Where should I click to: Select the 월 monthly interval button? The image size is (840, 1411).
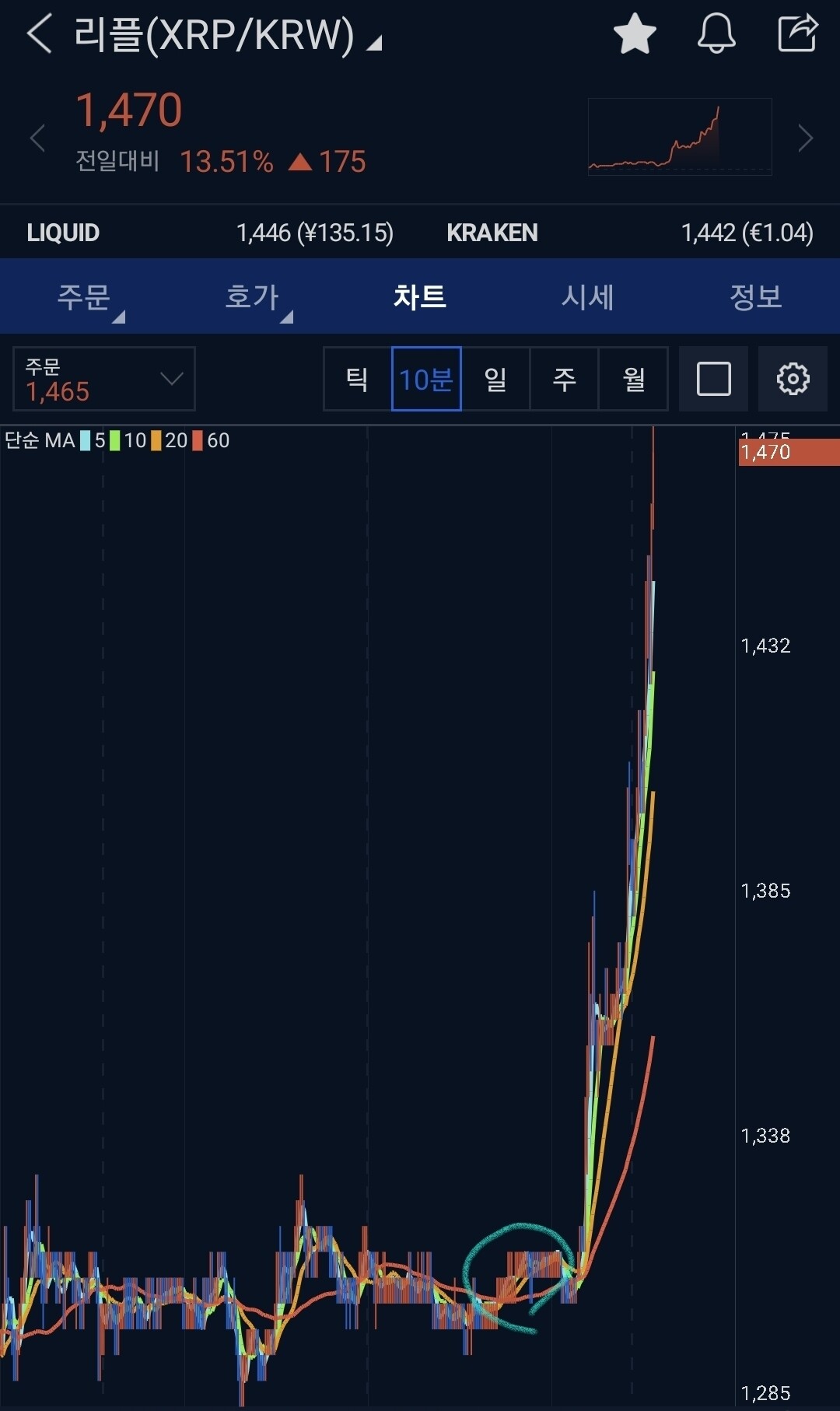[x=633, y=379]
